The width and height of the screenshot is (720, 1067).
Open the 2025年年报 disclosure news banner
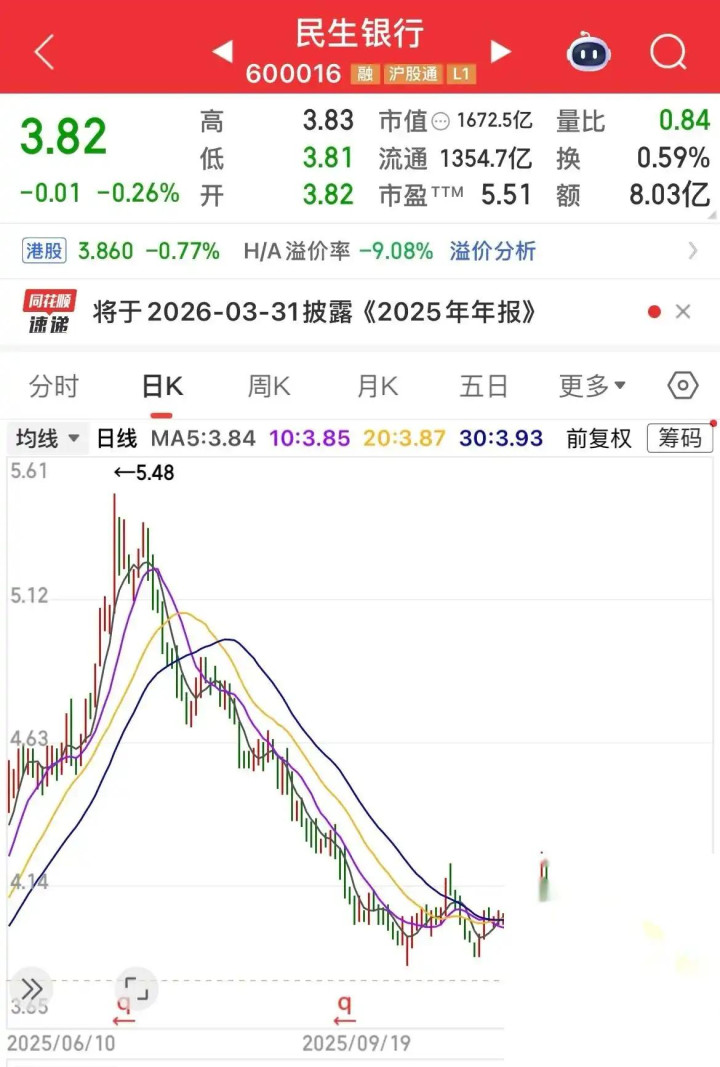coord(314,312)
